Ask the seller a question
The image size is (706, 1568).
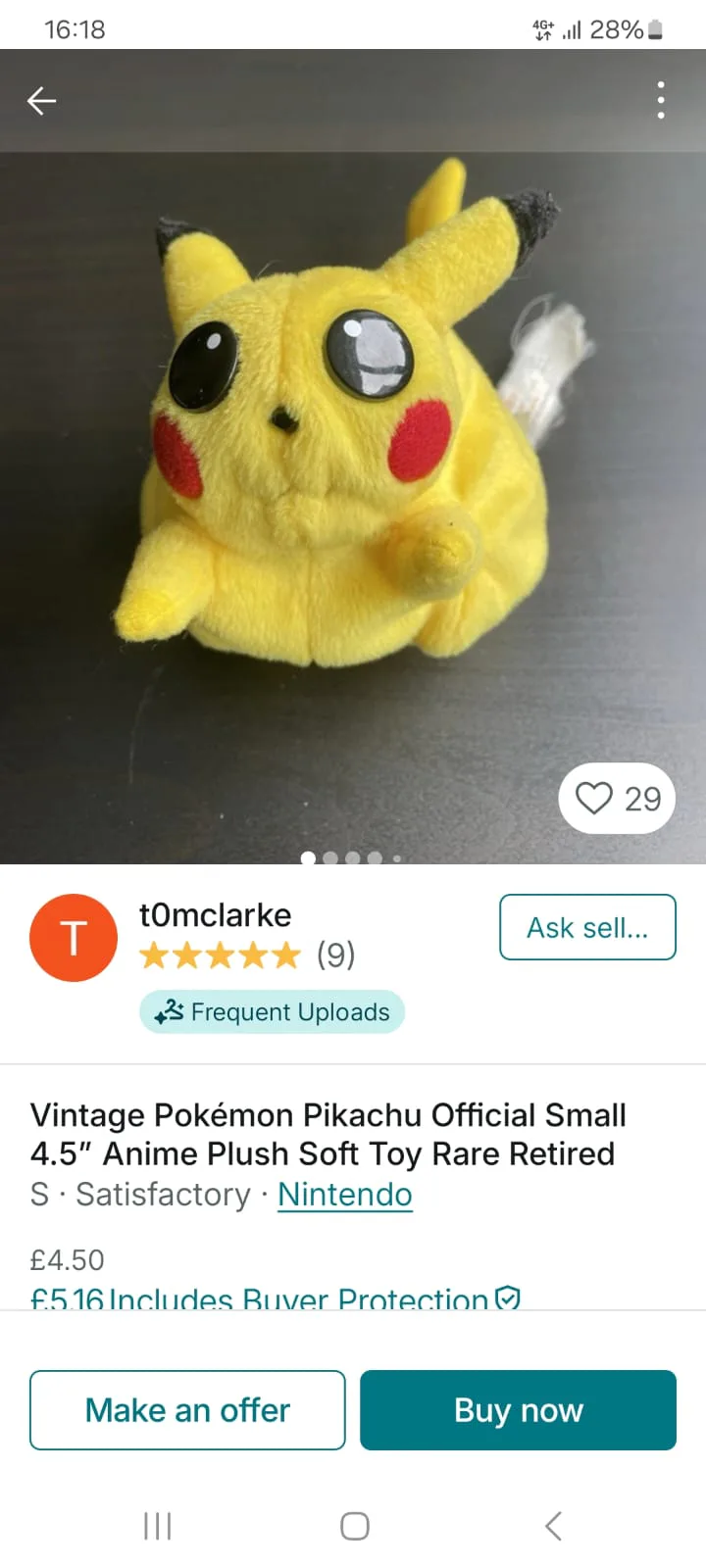(x=587, y=927)
